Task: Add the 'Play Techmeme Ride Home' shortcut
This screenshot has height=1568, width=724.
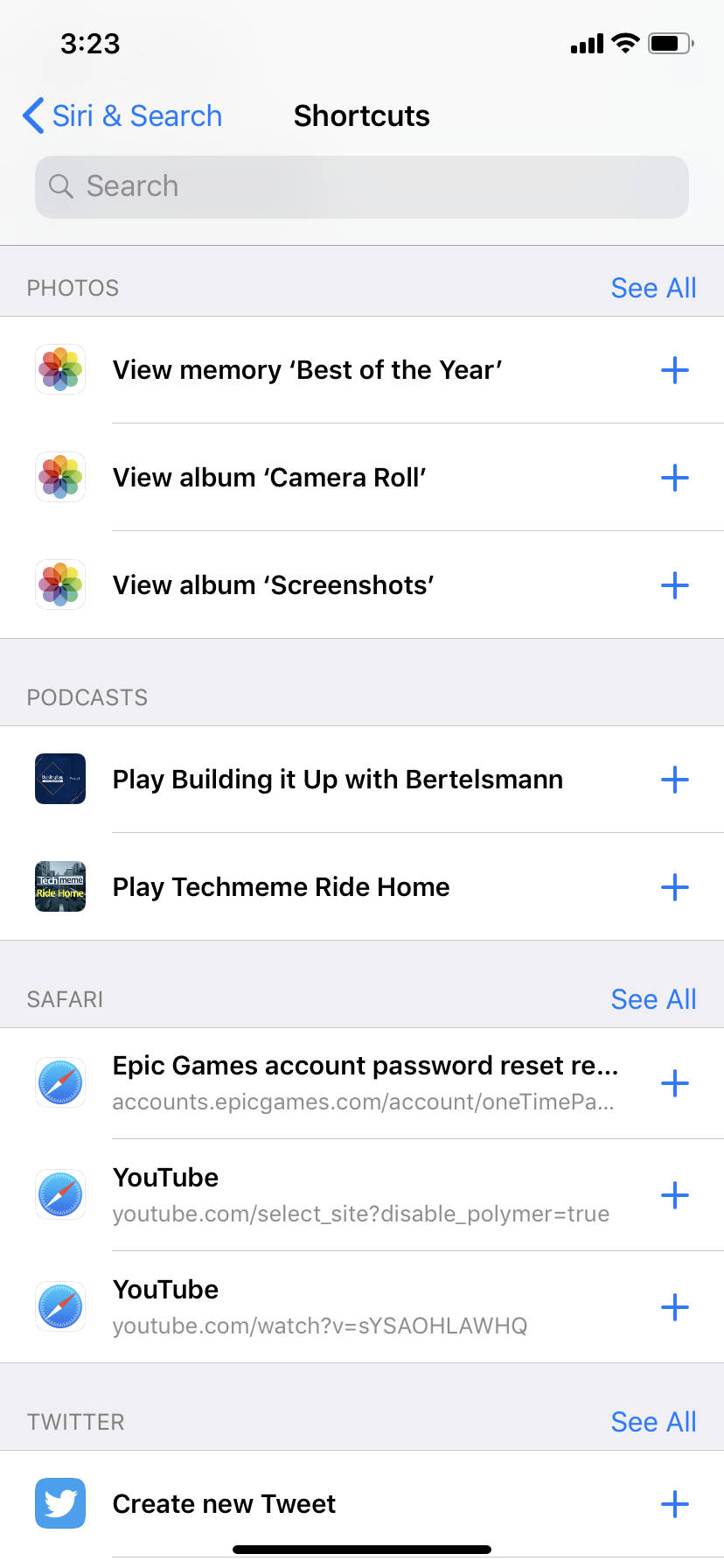Action: [x=674, y=886]
